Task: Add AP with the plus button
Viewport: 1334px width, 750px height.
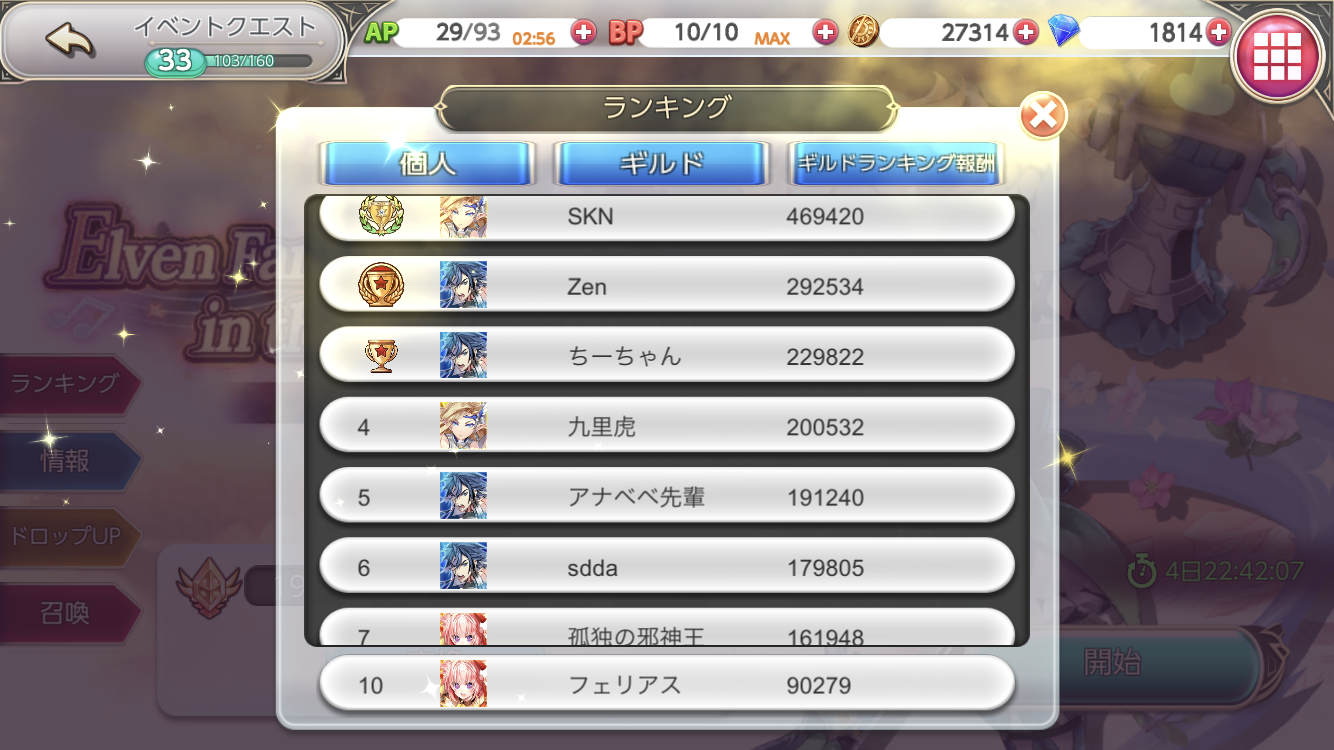Action: (583, 33)
